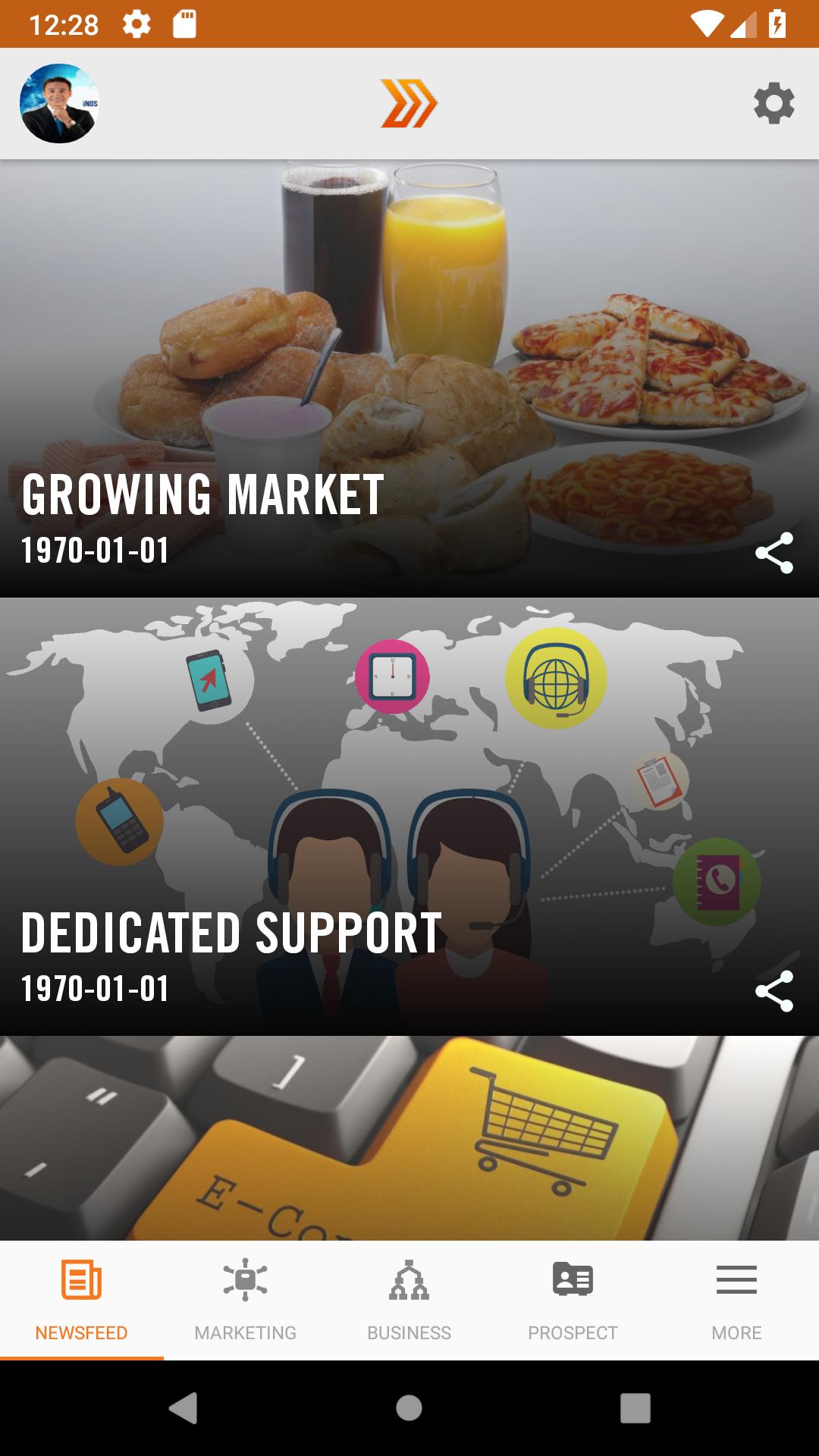
Task: Go back using system back button
Action: point(184,1408)
